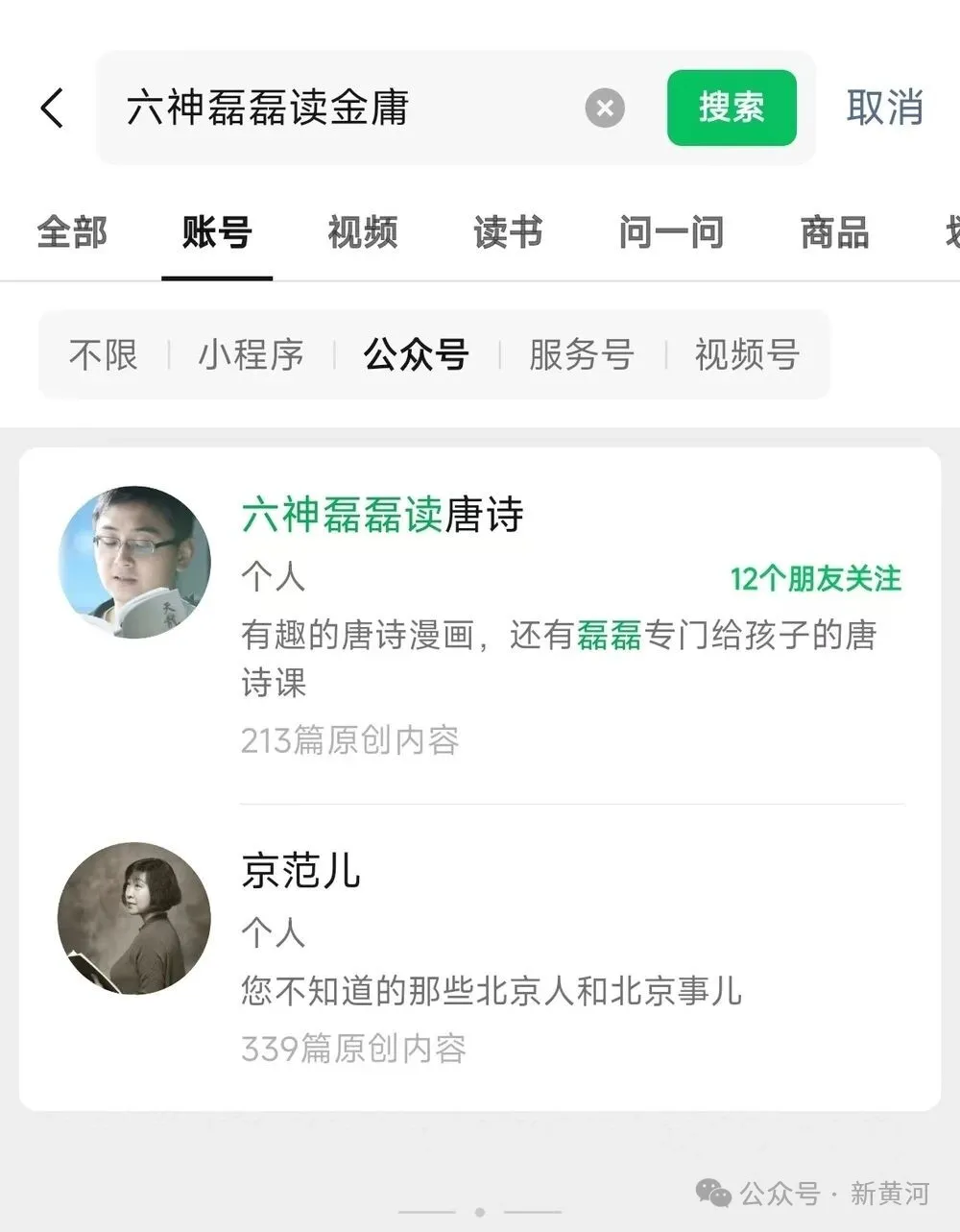Open the 六神磊磊读唐诗 account result
Image resolution: width=960 pixels, height=1232 pixels.
(x=382, y=515)
